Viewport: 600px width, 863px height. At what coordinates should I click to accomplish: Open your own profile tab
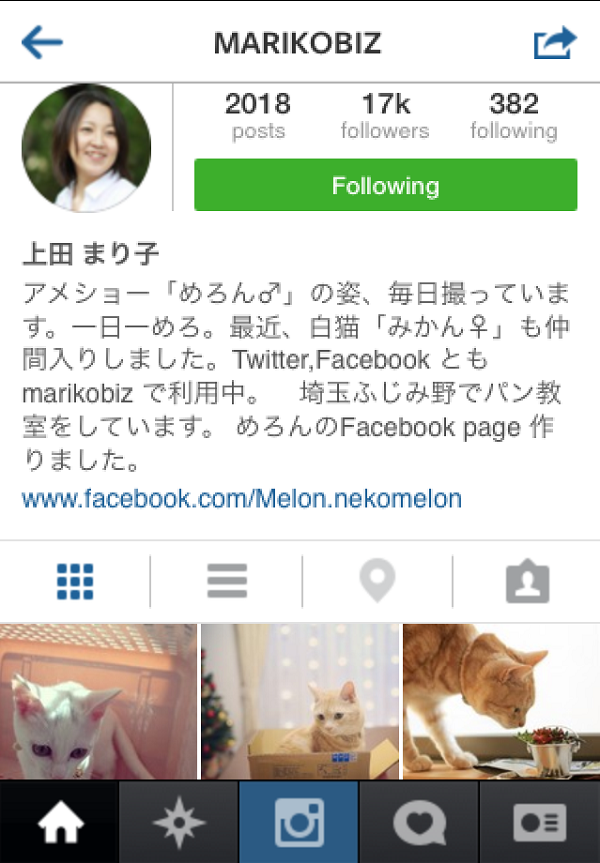pos(540,823)
